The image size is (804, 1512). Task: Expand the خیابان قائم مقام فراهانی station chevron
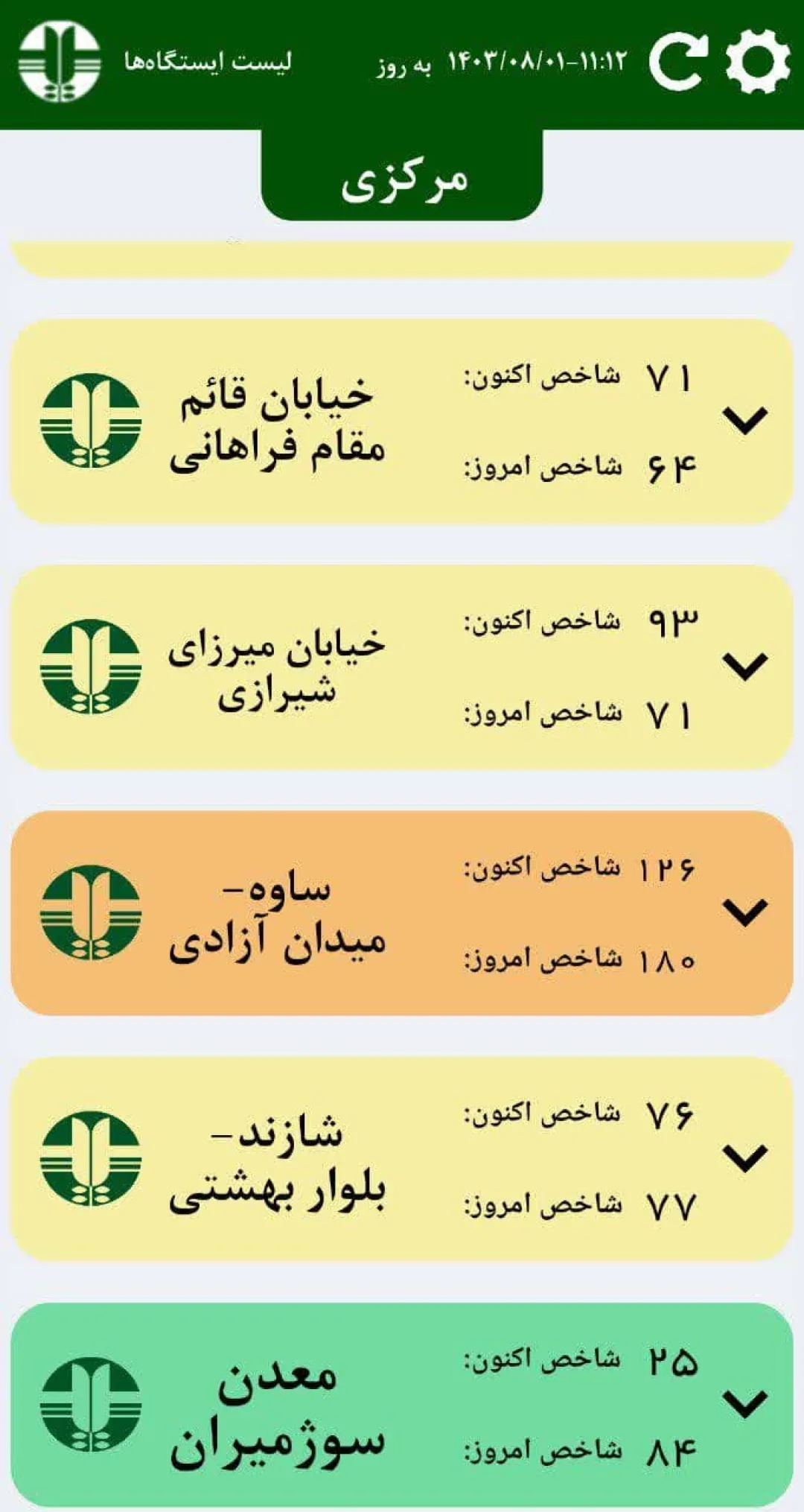click(x=745, y=420)
